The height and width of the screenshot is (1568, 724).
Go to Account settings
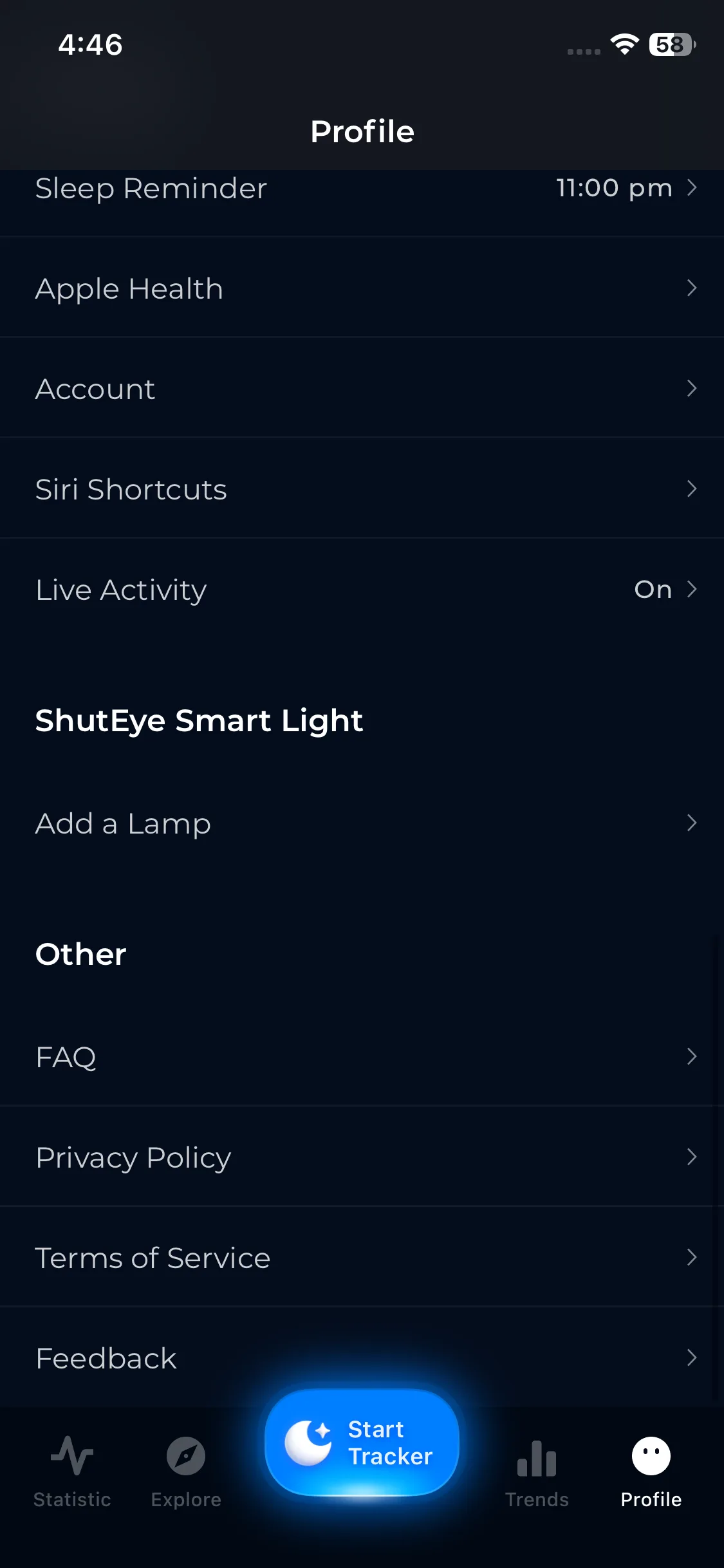click(x=362, y=389)
